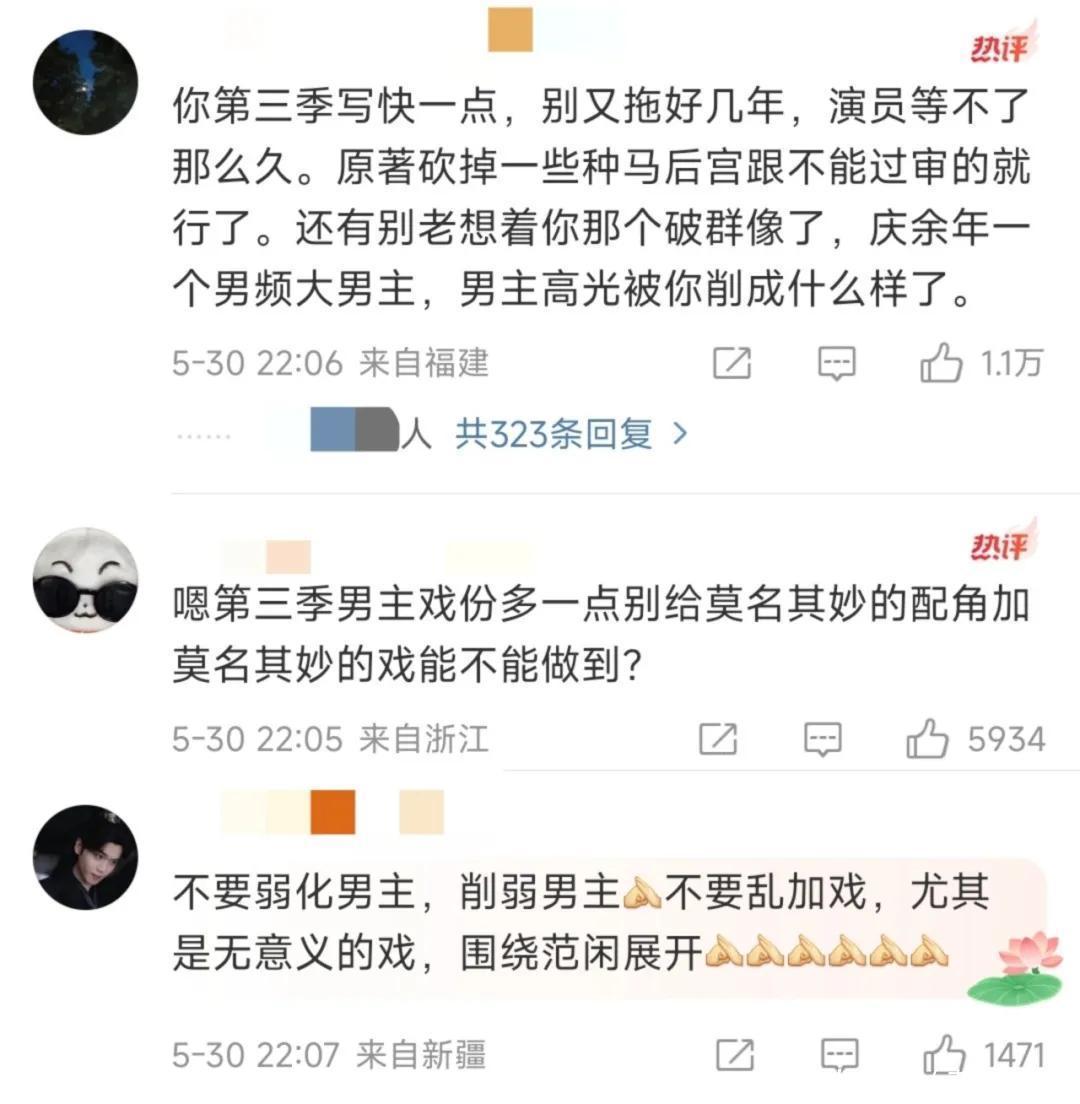1080x1104 pixels.
Task: Like the comment from 福建
Action: pyautogui.click(x=942, y=363)
